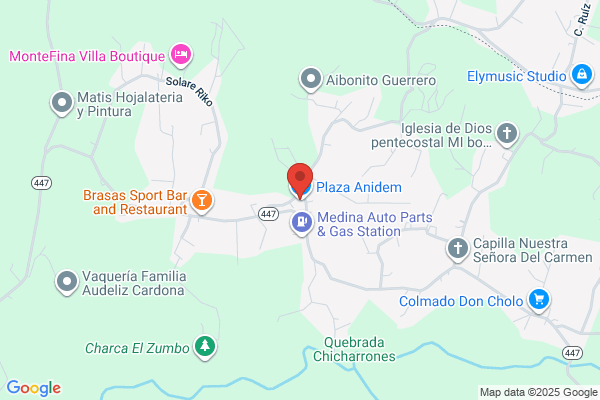Open Capilla Nuestra Señora Del Carmen marker
600x400 pixels.
click(x=458, y=250)
